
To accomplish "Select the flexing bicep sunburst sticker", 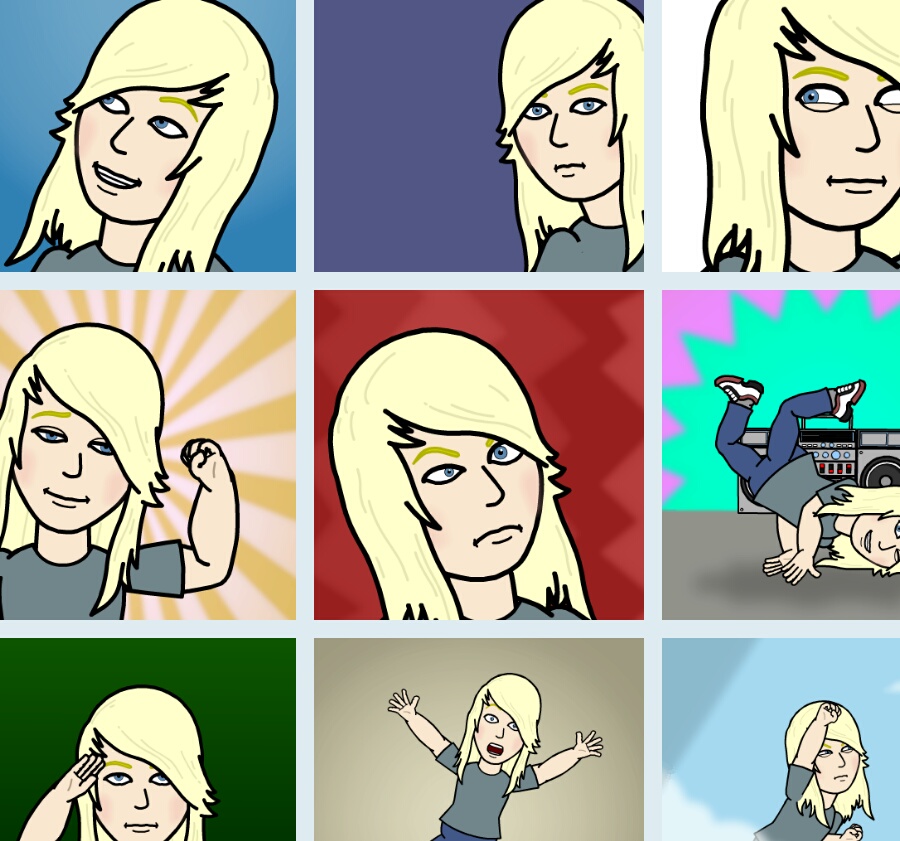I will (x=148, y=455).
